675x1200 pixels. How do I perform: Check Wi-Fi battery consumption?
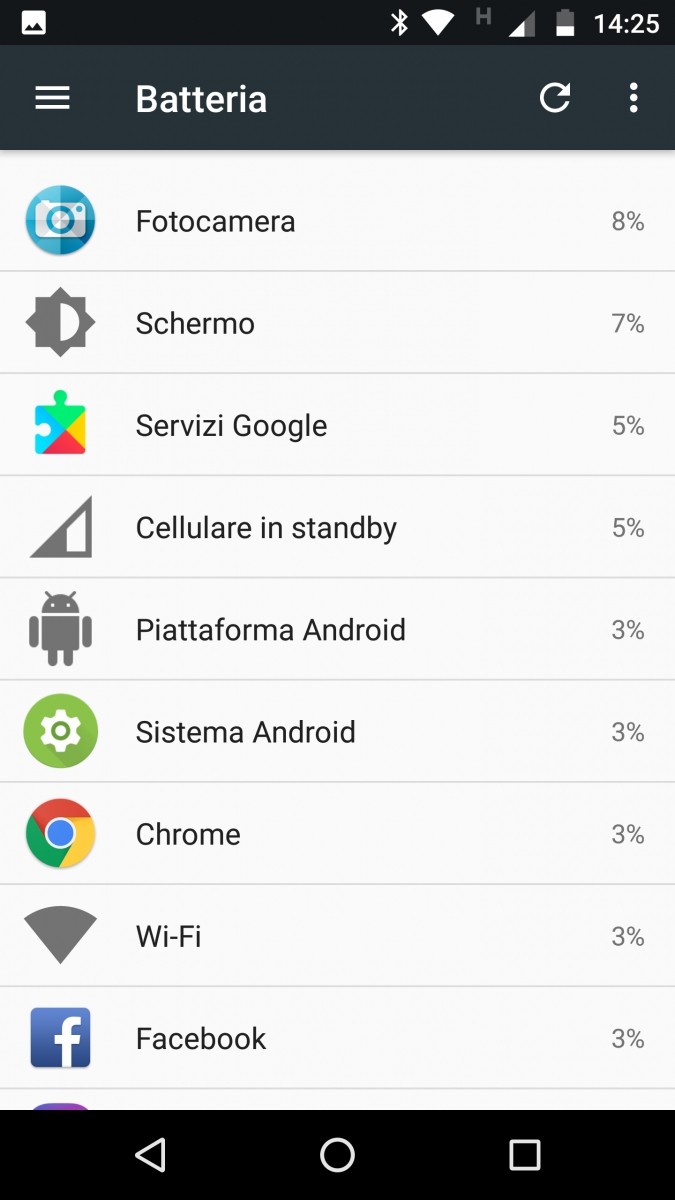[337, 936]
